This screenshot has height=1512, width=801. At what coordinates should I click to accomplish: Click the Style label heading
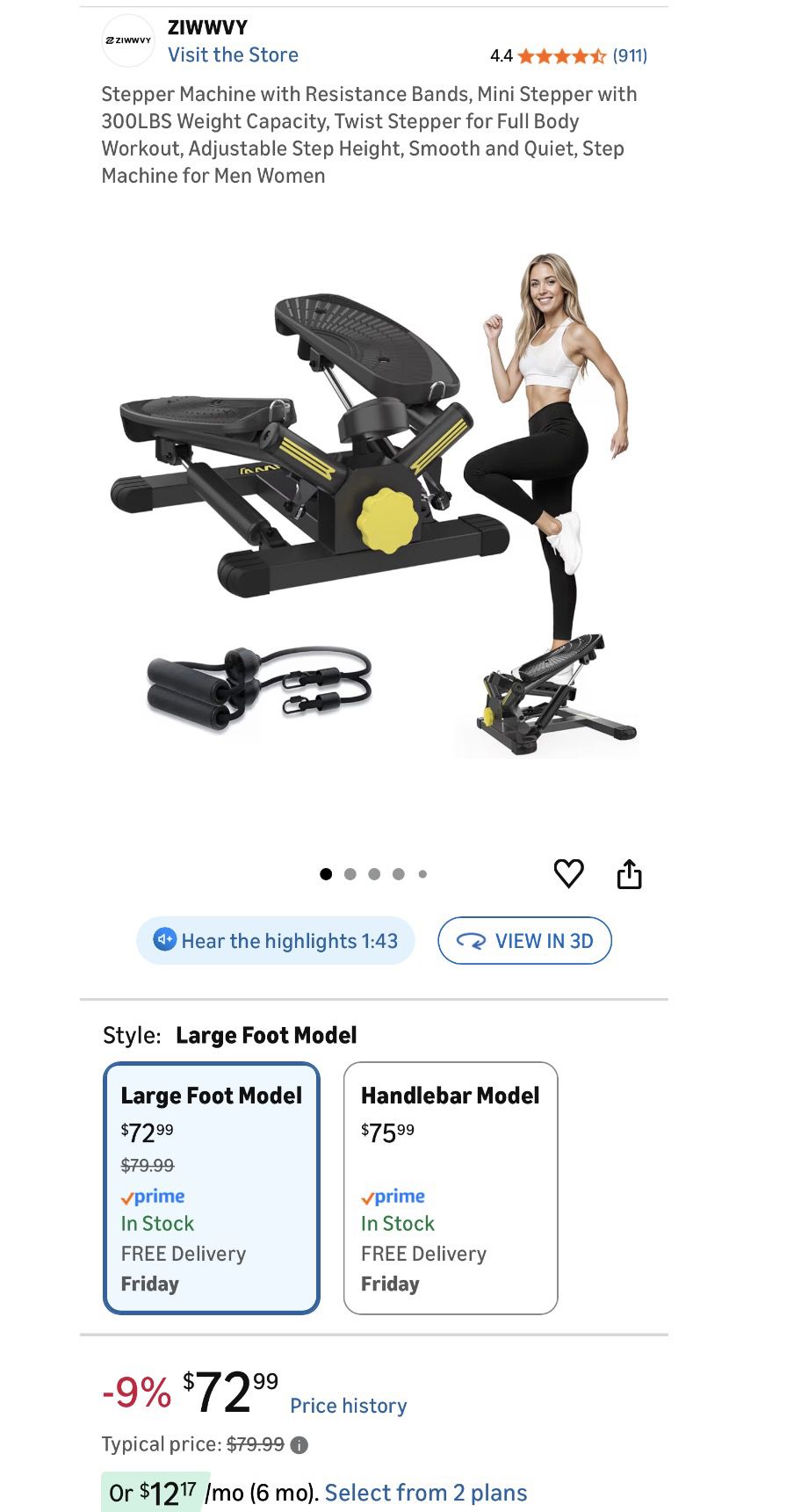(132, 1034)
